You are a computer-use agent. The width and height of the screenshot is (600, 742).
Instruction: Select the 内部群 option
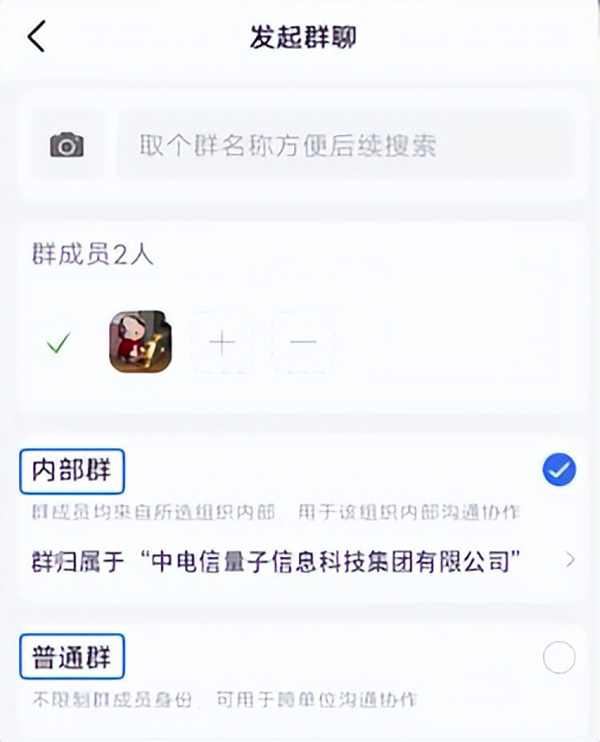point(559,470)
